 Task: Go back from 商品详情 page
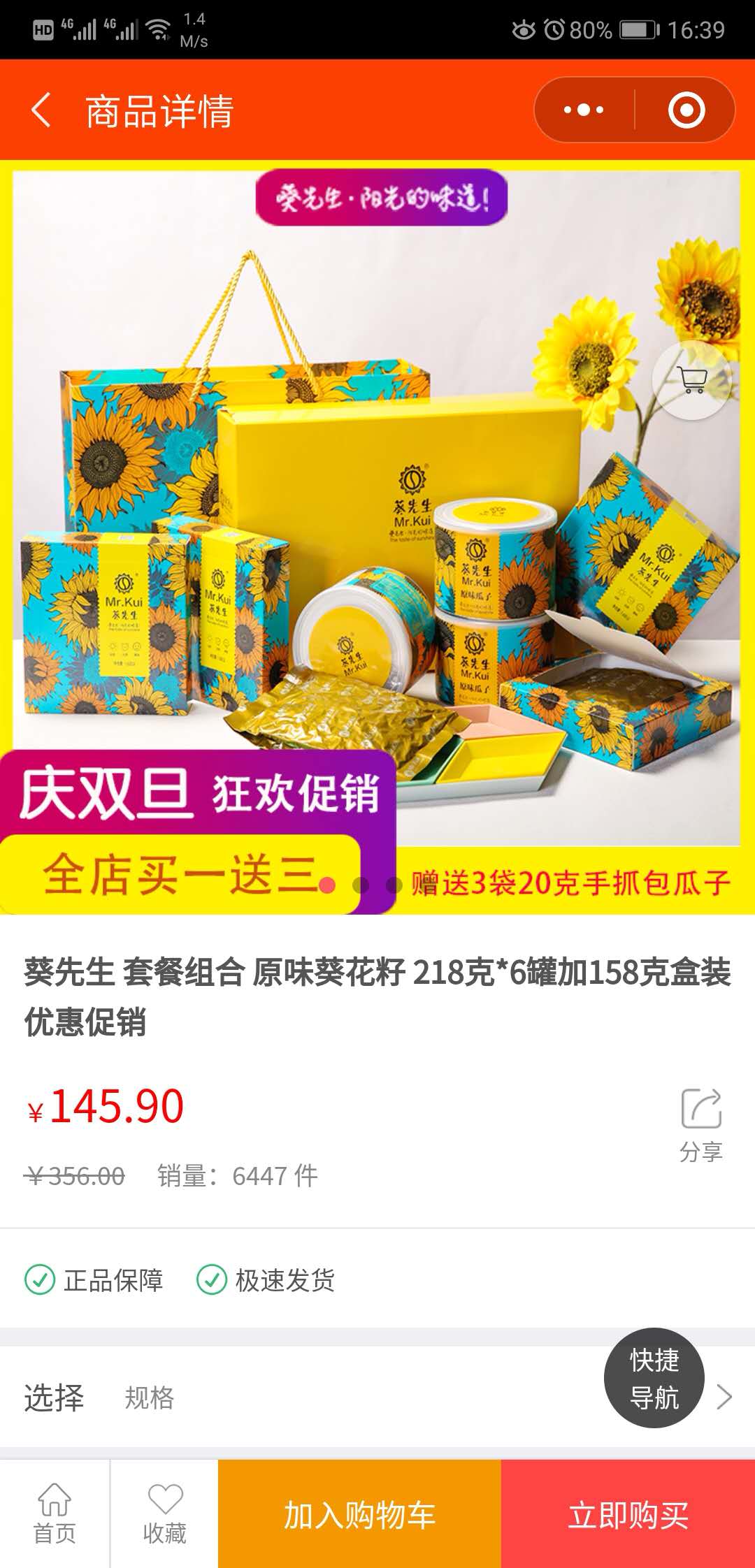click(42, 110)
